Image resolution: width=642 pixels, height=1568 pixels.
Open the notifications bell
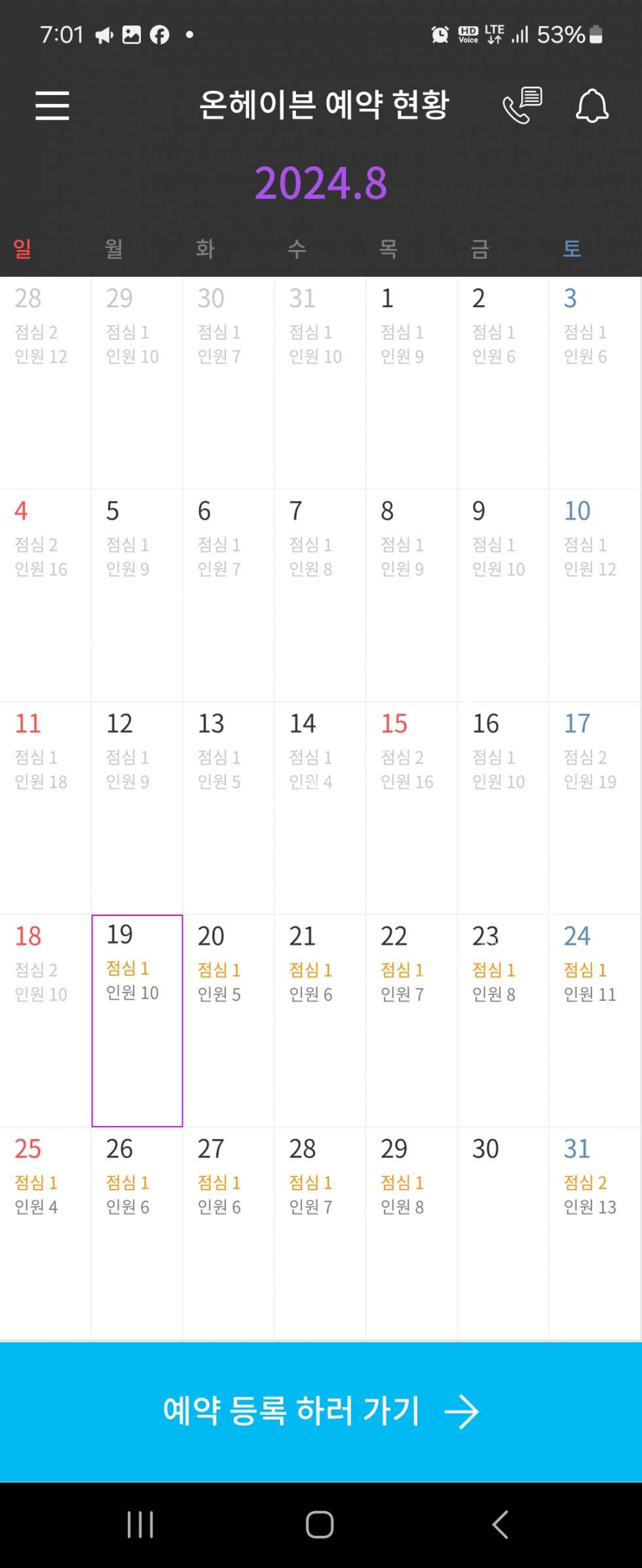click(x=592, y=105)
